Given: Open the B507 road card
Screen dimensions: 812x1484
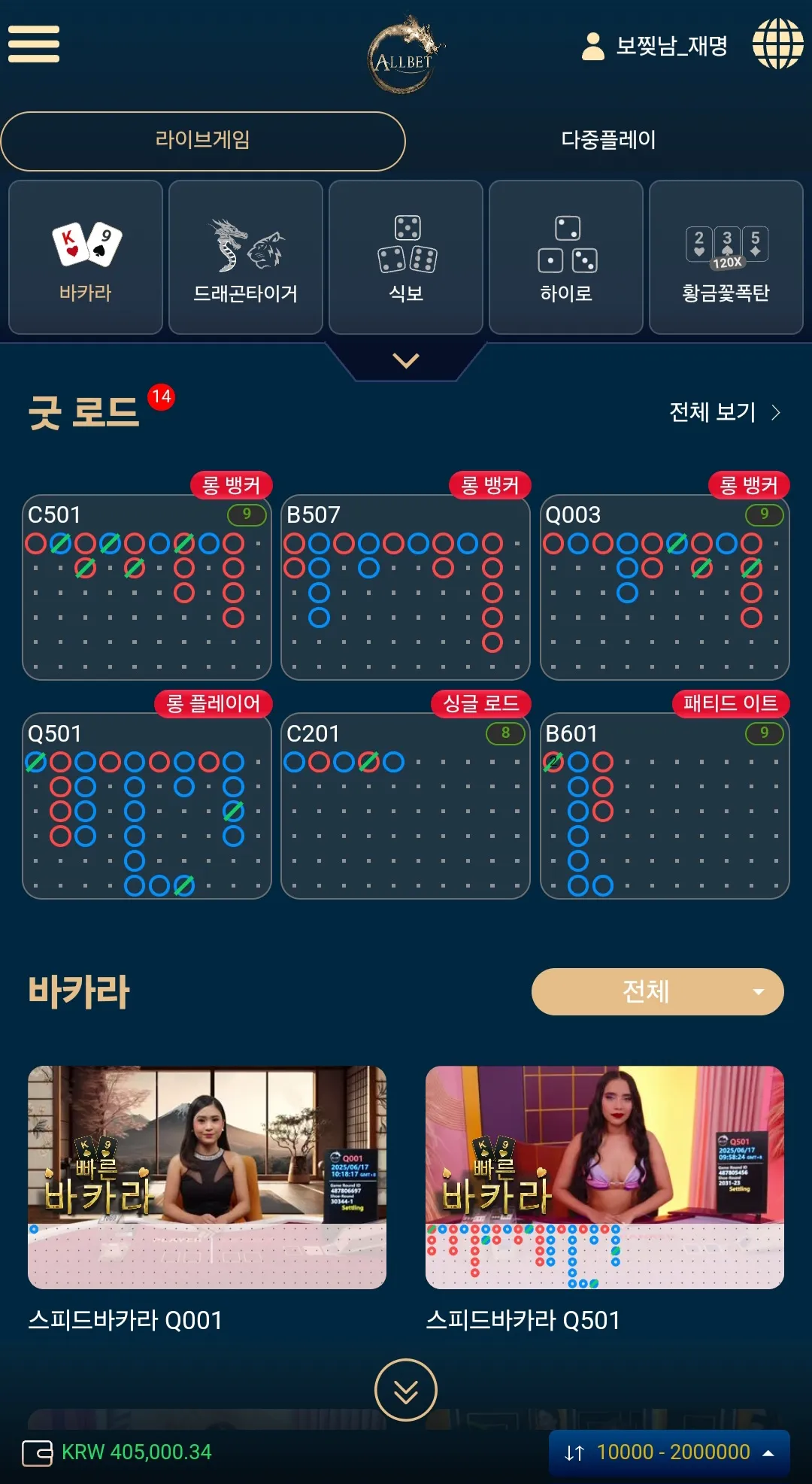Looking at the screenshot, I should point(406,587).
